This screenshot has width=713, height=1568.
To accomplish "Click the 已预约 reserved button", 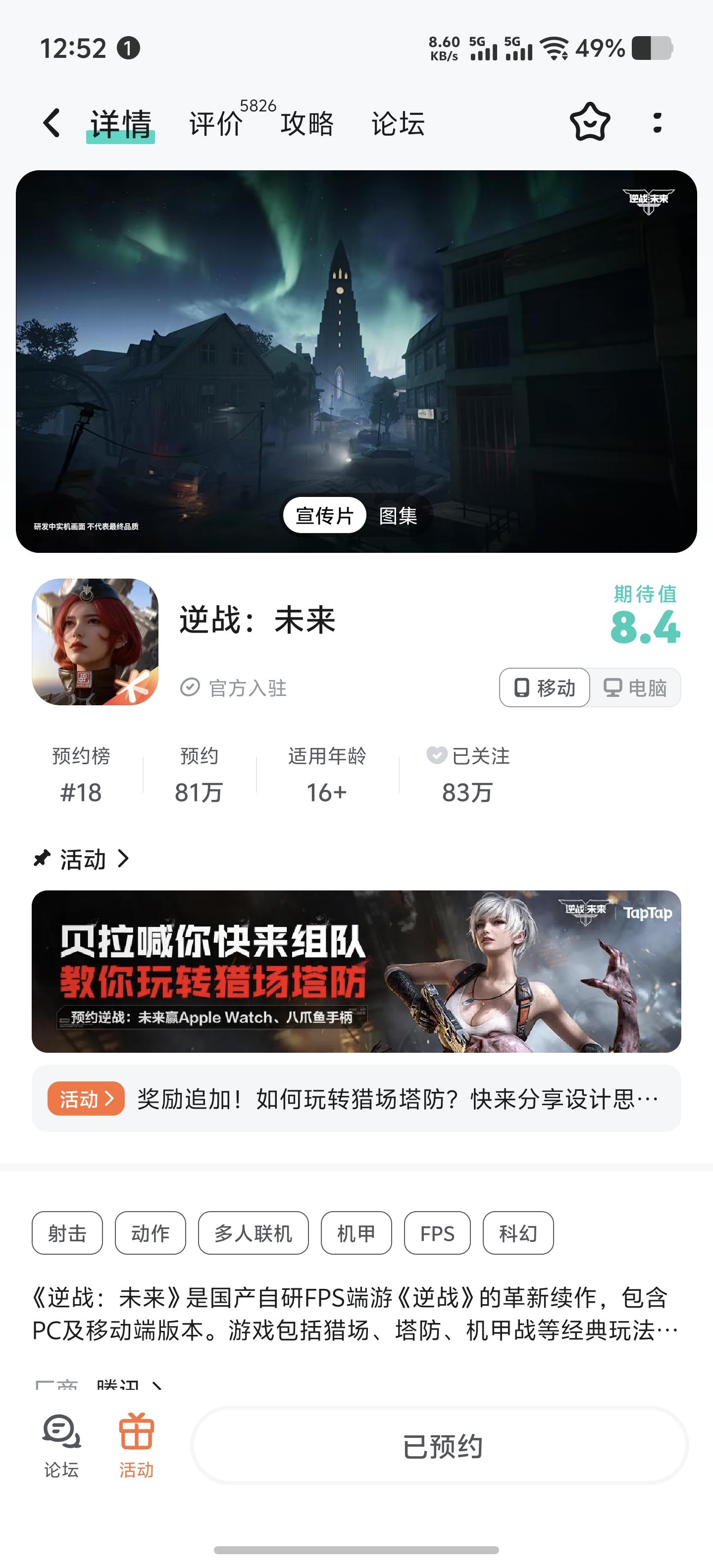I will tap(442, 1447).
